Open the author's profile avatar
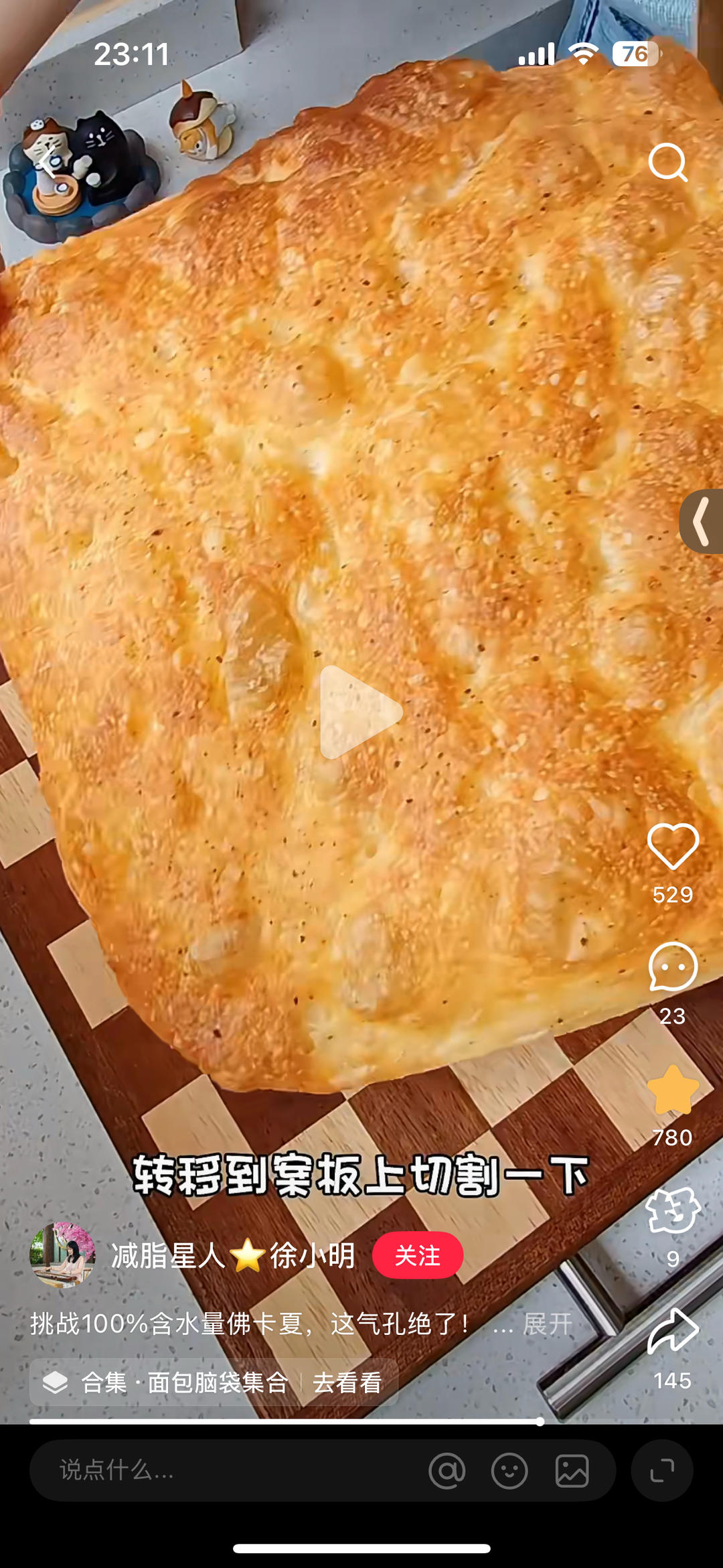The width and height of the screenshot is (723, 1568). pyautogui.click(x=62, y=1255)
